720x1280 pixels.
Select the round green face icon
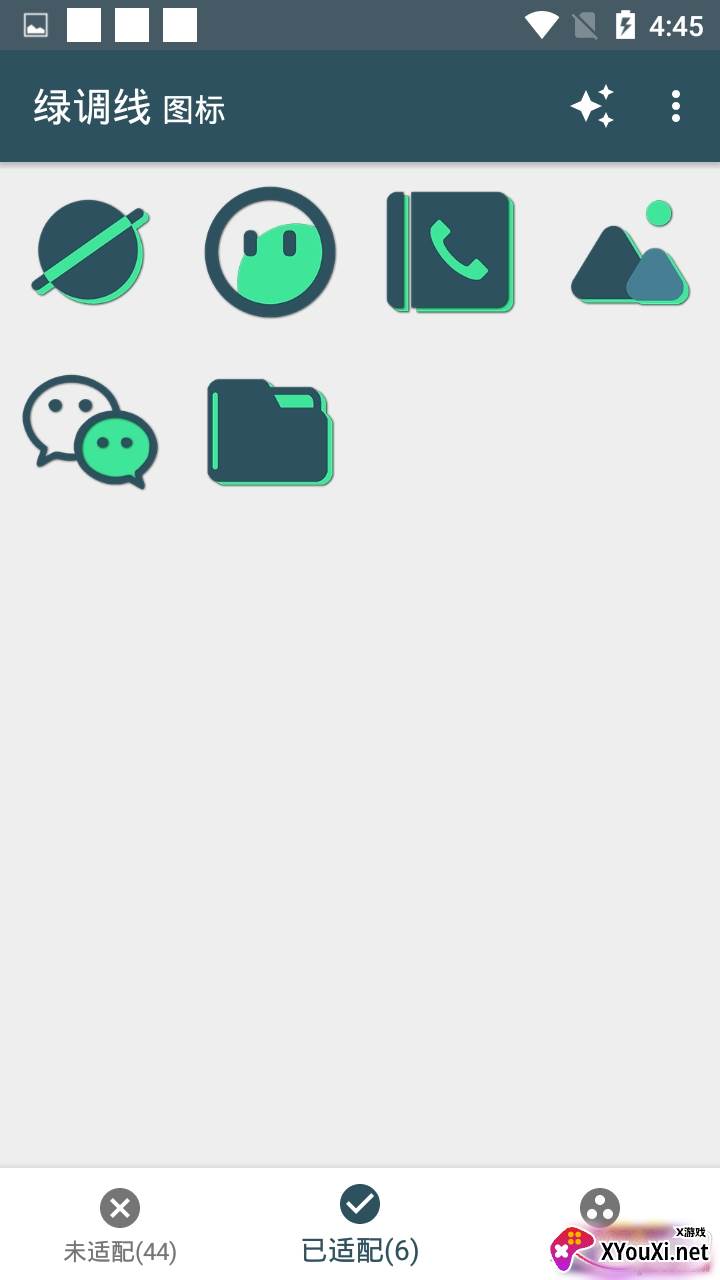click(x=270, y=252)
